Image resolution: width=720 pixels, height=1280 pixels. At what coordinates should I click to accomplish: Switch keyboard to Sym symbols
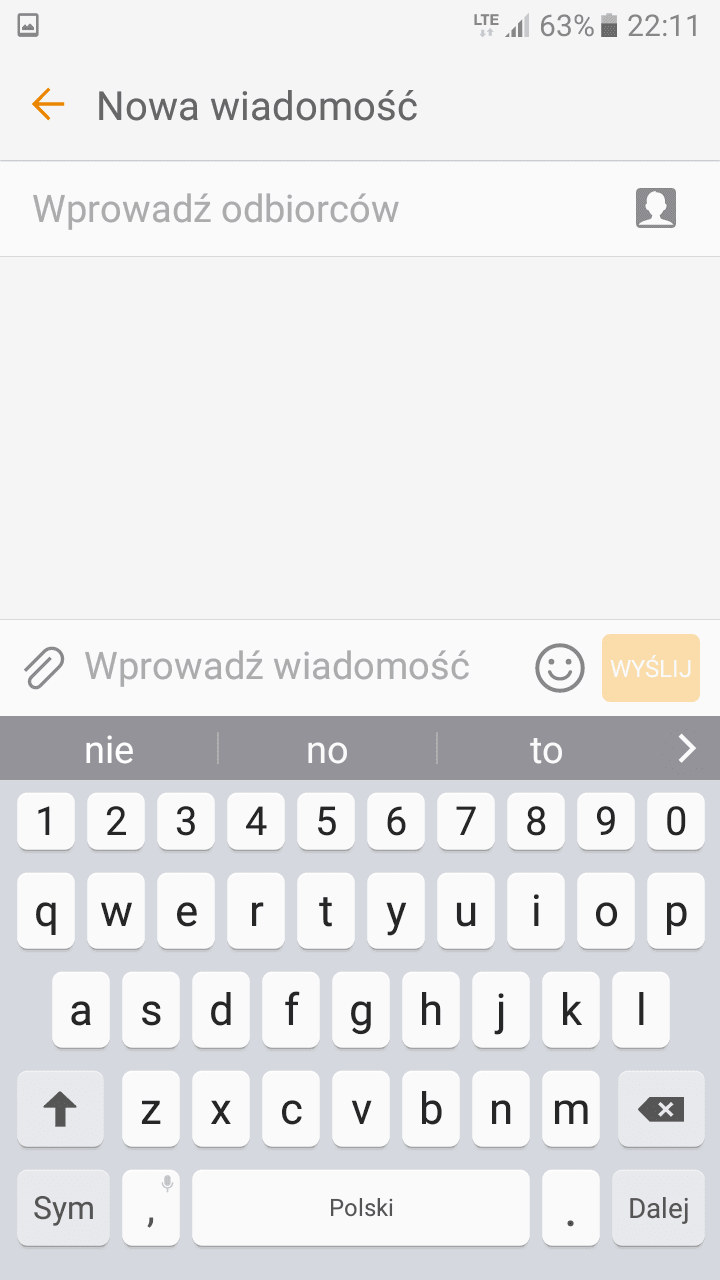pyautogui.click(x=63, y=1208)
